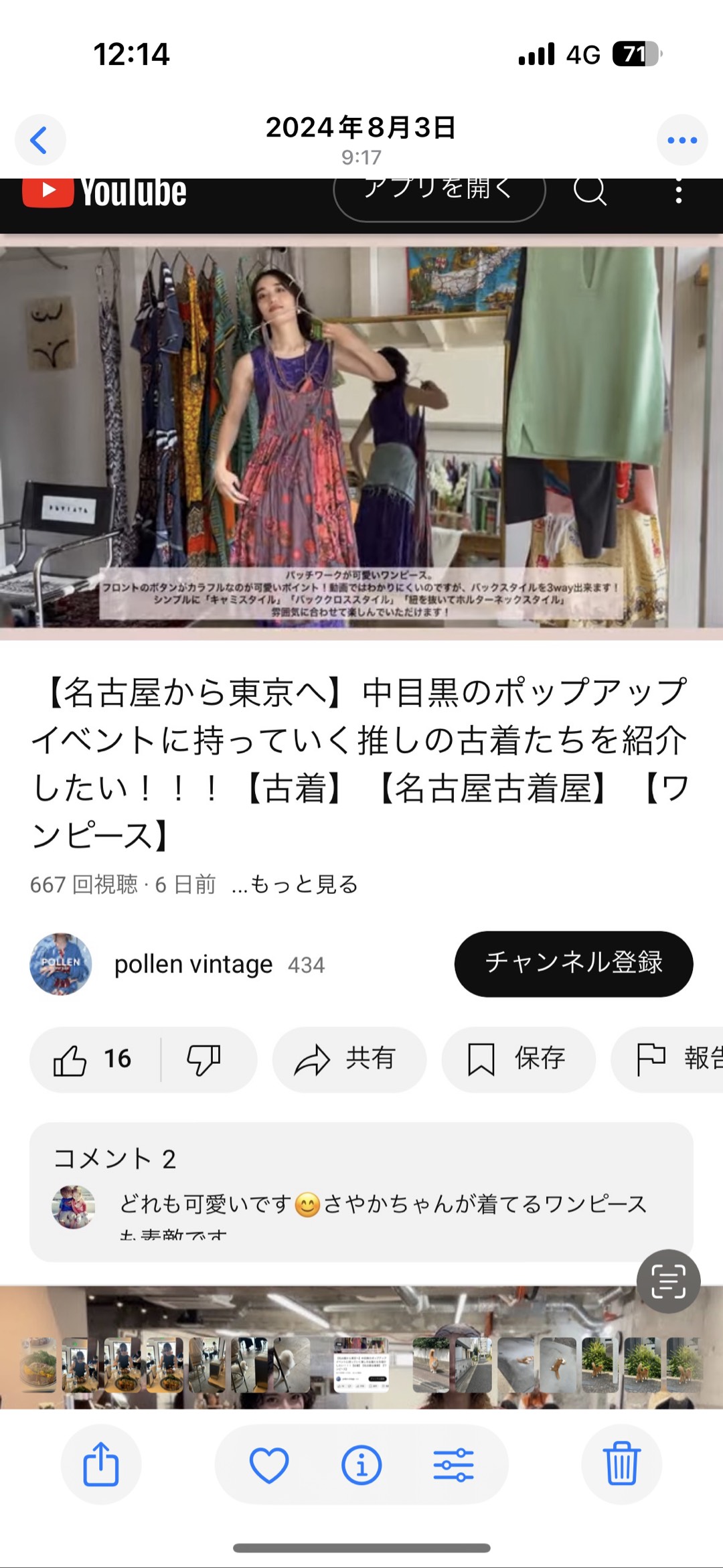Delete this photo with the trash icon
Screen dimensions: 723x1568
621,1464
